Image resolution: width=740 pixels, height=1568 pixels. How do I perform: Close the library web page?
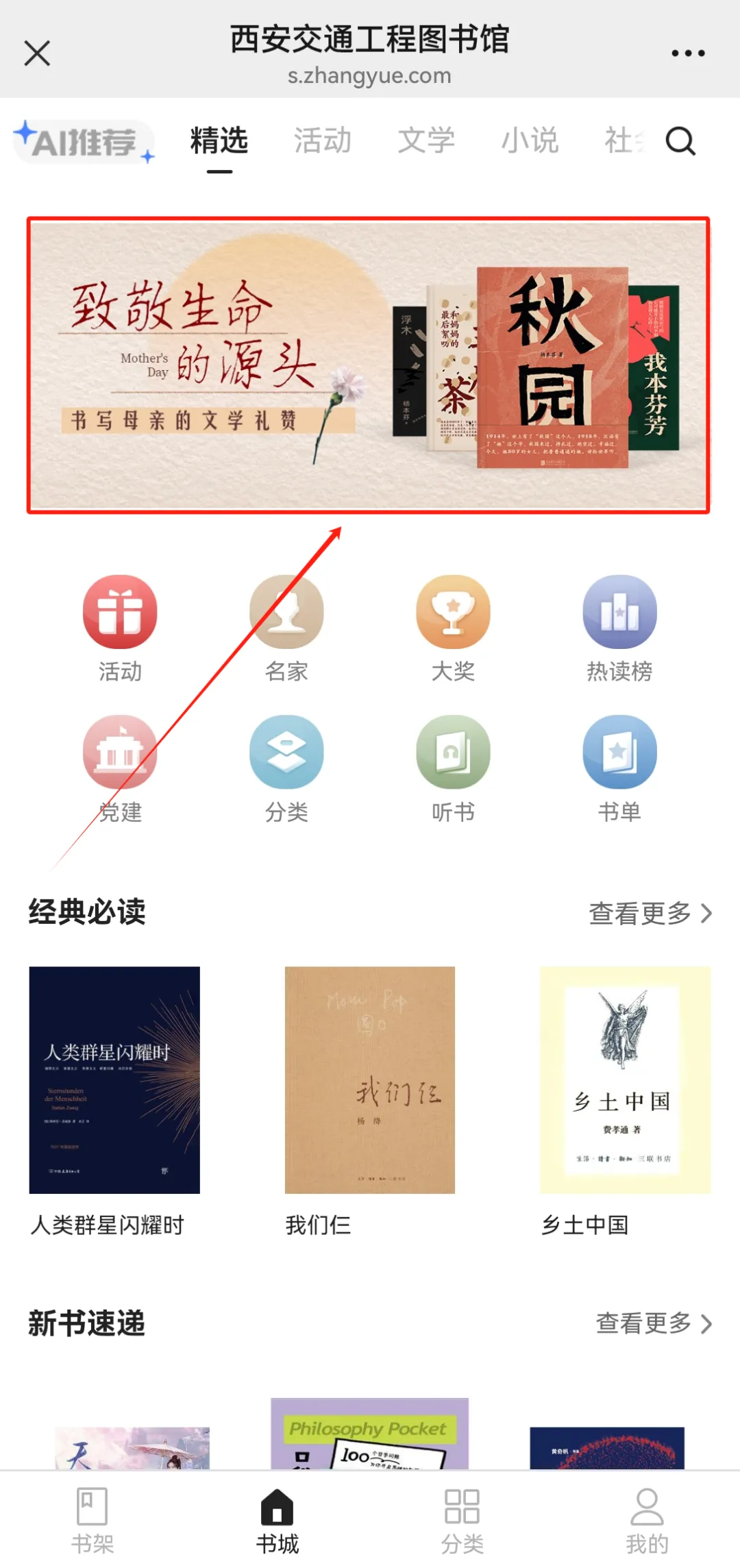pos(37,53)
